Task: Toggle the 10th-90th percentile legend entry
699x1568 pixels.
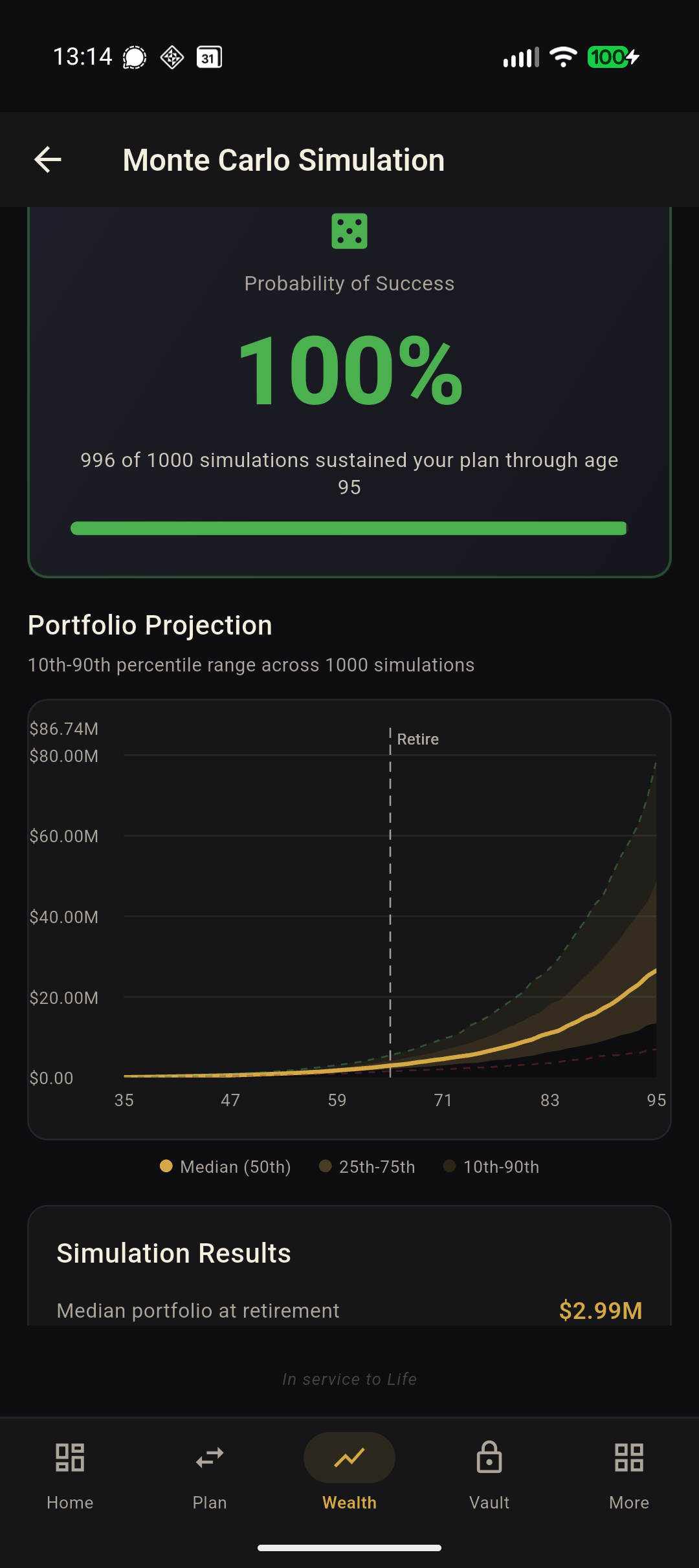Action: pyautogui.click(x=491, y=1166)
